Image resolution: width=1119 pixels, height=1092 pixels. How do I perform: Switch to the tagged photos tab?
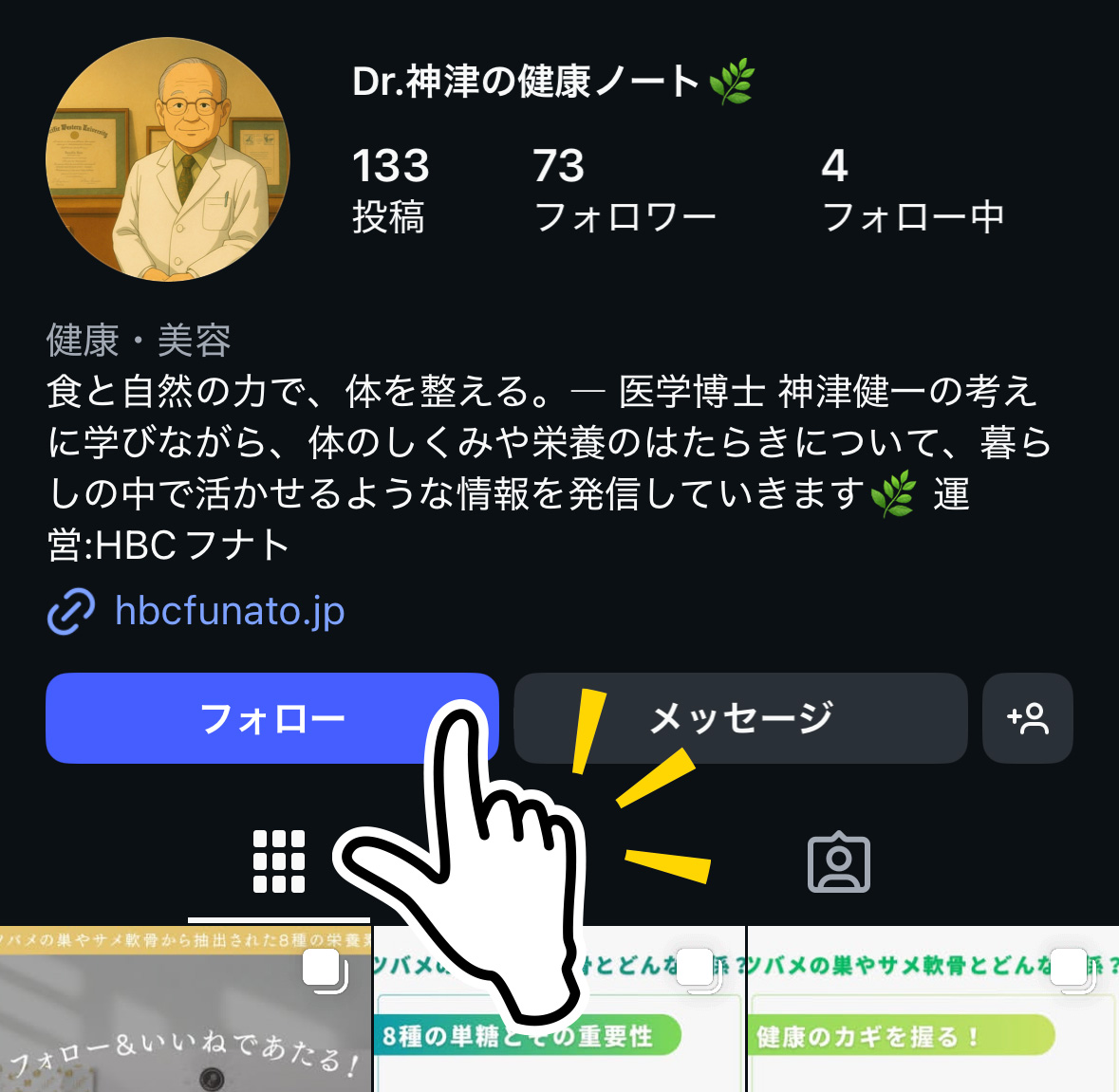click(x=838, y=861)
